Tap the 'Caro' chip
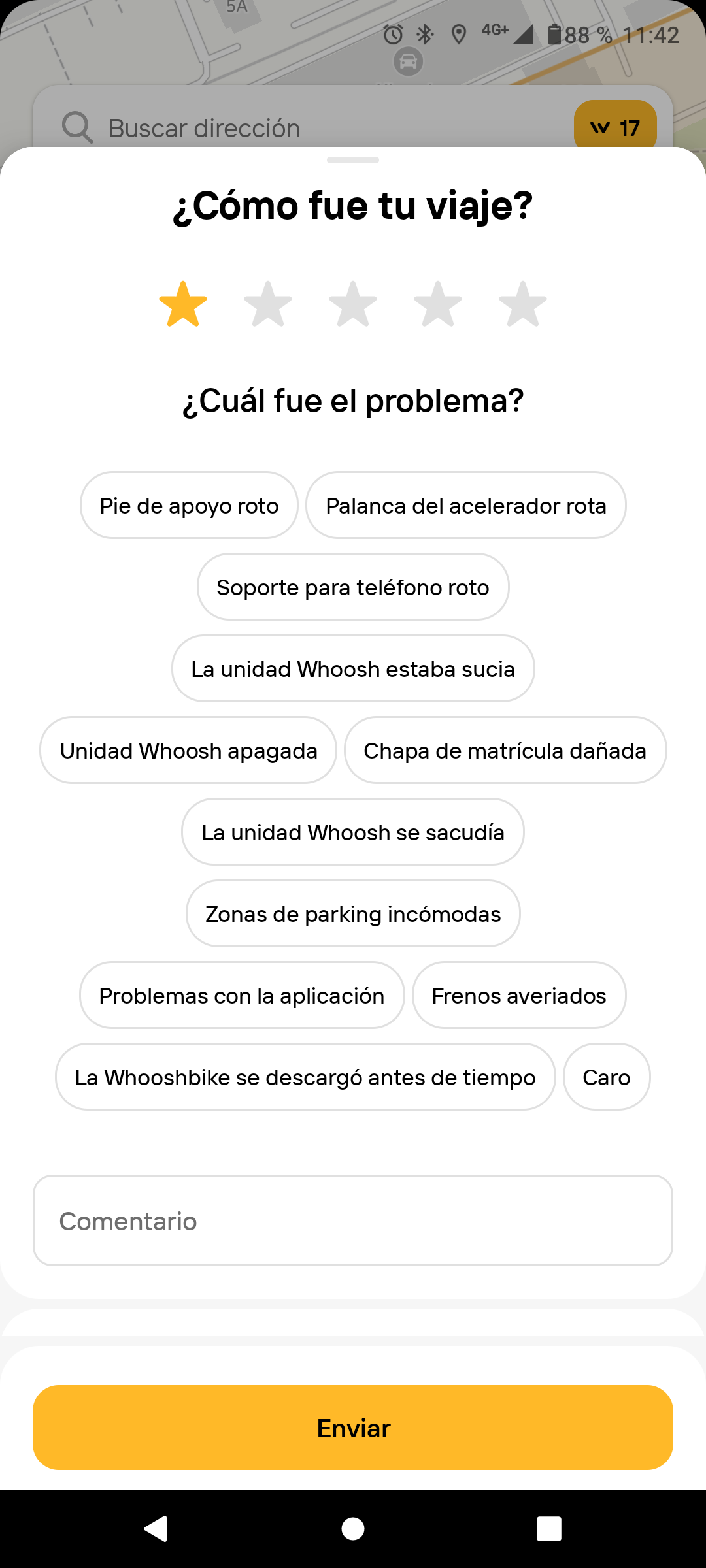 pos(607,1077)
